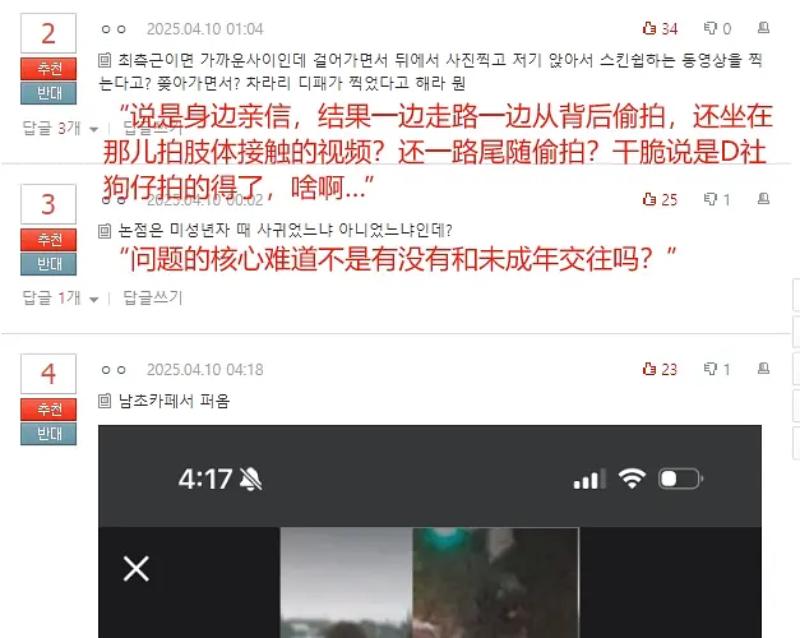The width and height of the screenshot is (800, 638).
Task: Tap 반대 button on comment 2
Action: (x=48, y=93)
